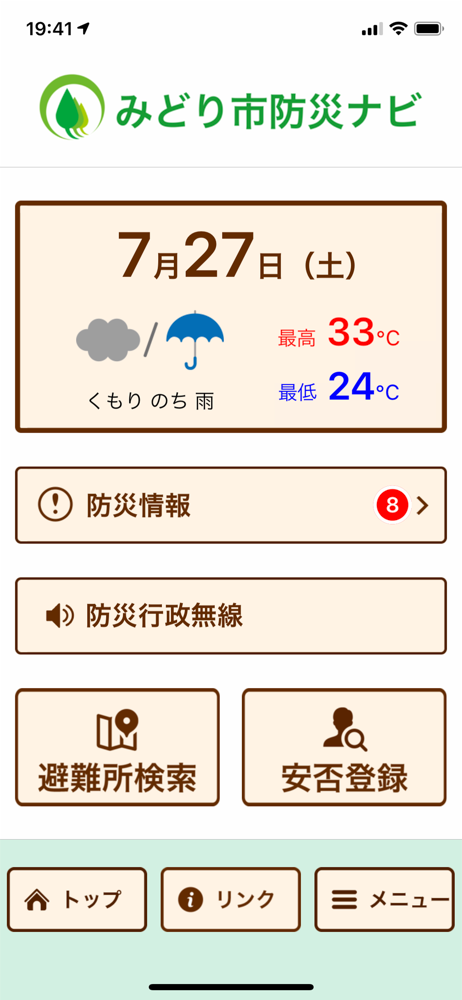Open 安否登録 safety registration
Screen dimensions: 462x1000
click(345, 747)
